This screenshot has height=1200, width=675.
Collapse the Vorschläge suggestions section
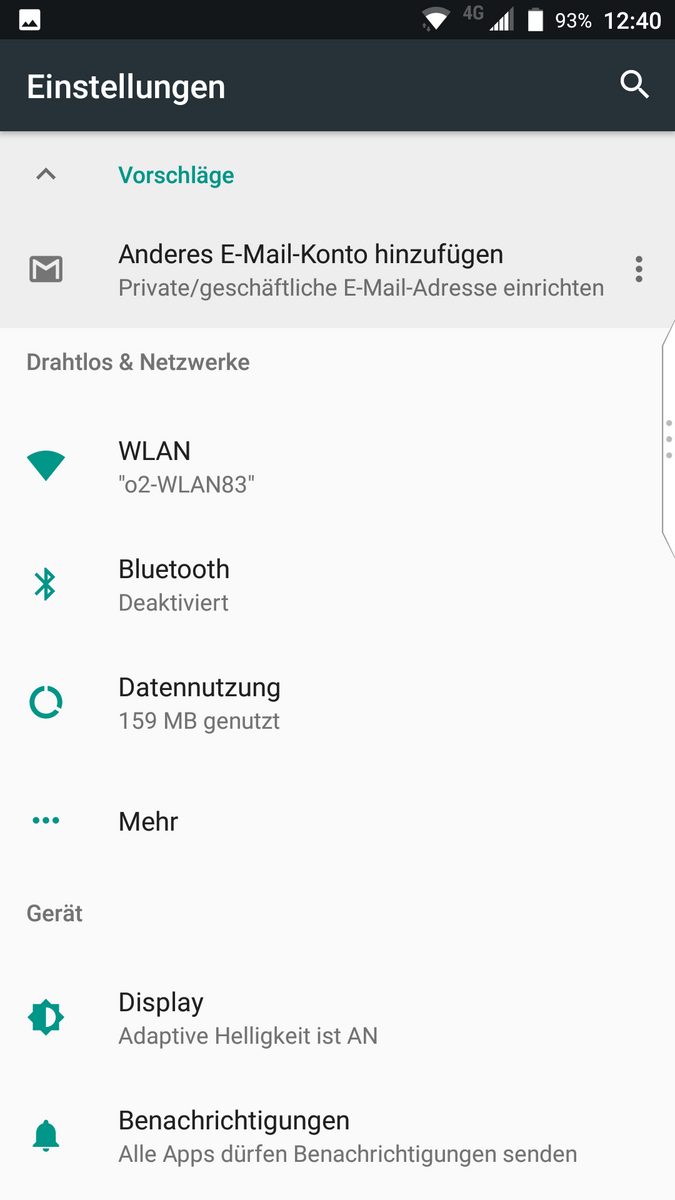[x=46, y=175]
